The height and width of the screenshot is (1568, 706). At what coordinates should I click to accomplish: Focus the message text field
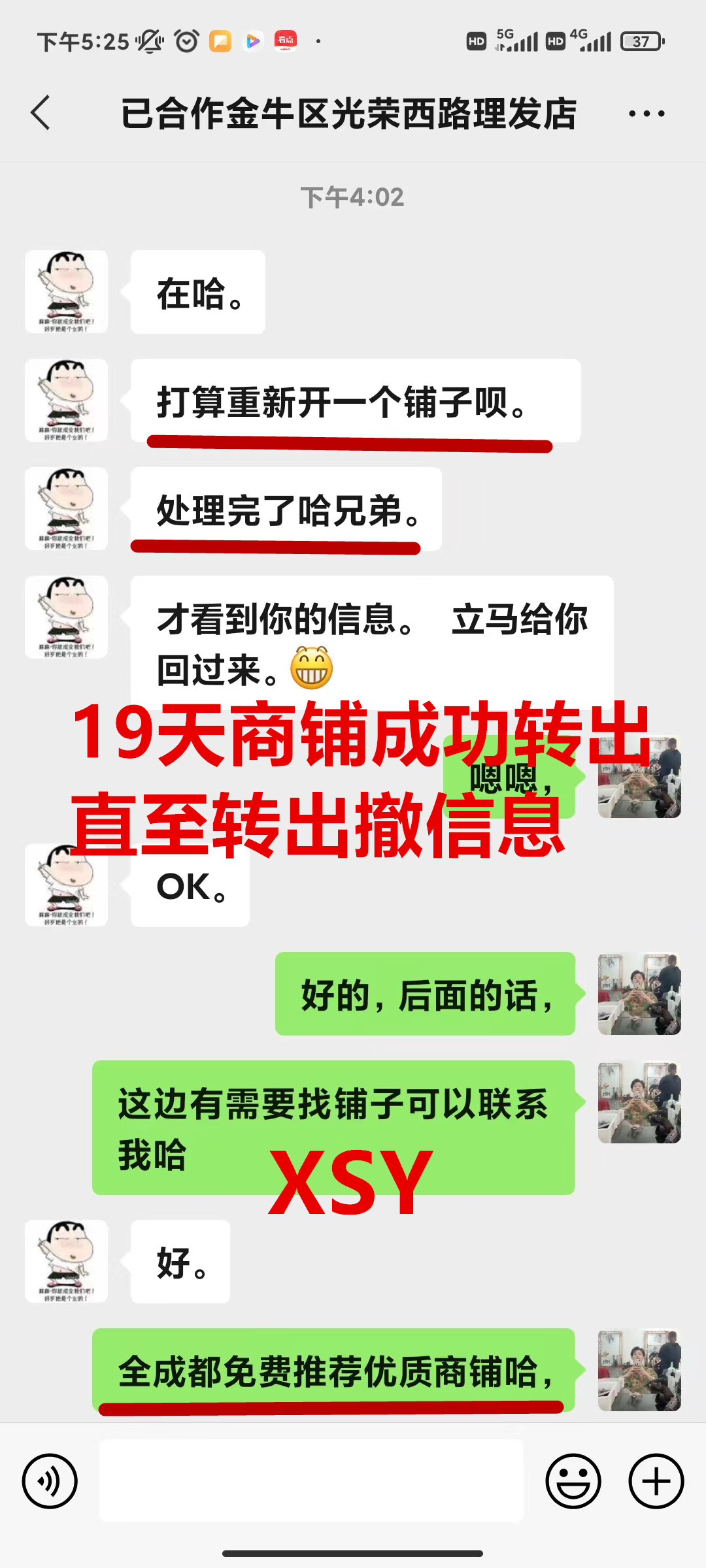coord(311,1481)
